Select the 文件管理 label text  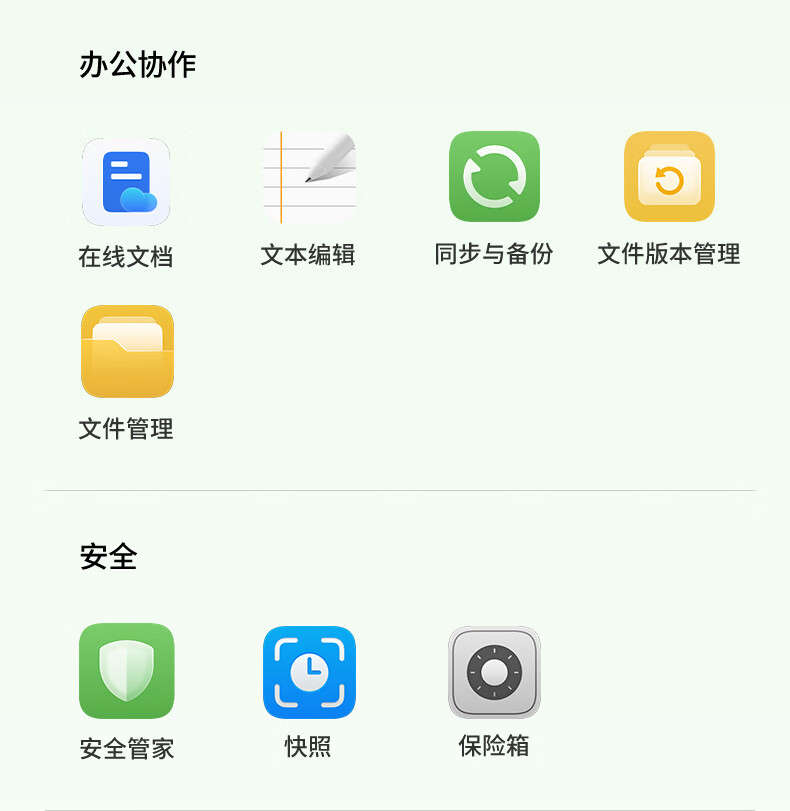coord(126,430)
